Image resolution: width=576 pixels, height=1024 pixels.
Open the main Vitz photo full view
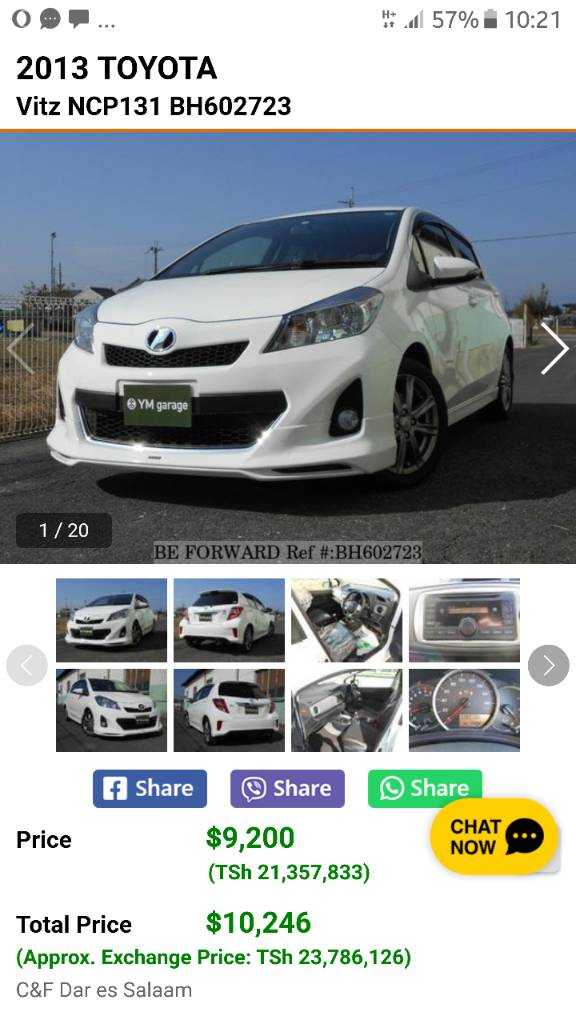pos(288,348)
